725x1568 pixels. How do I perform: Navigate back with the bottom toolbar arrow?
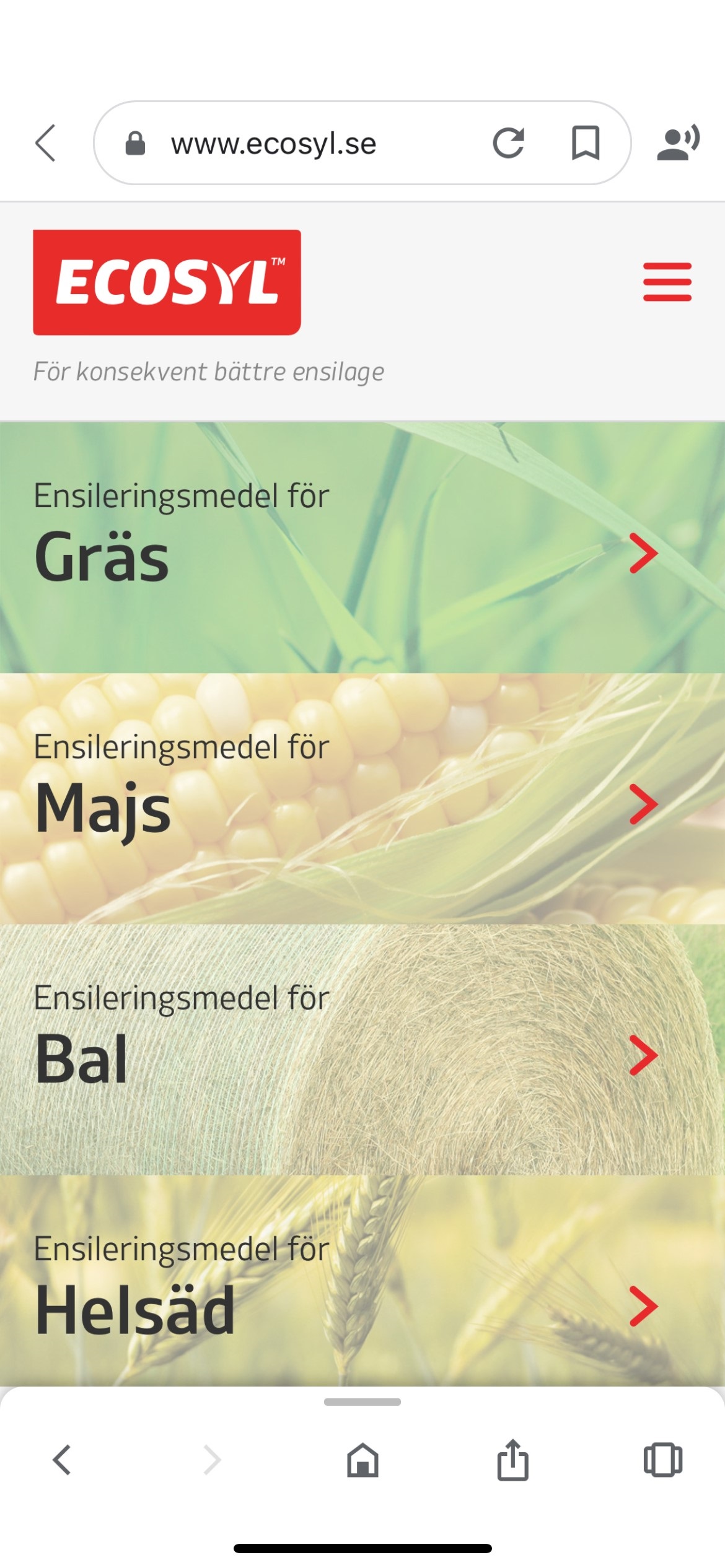[x=62, y=1460]
